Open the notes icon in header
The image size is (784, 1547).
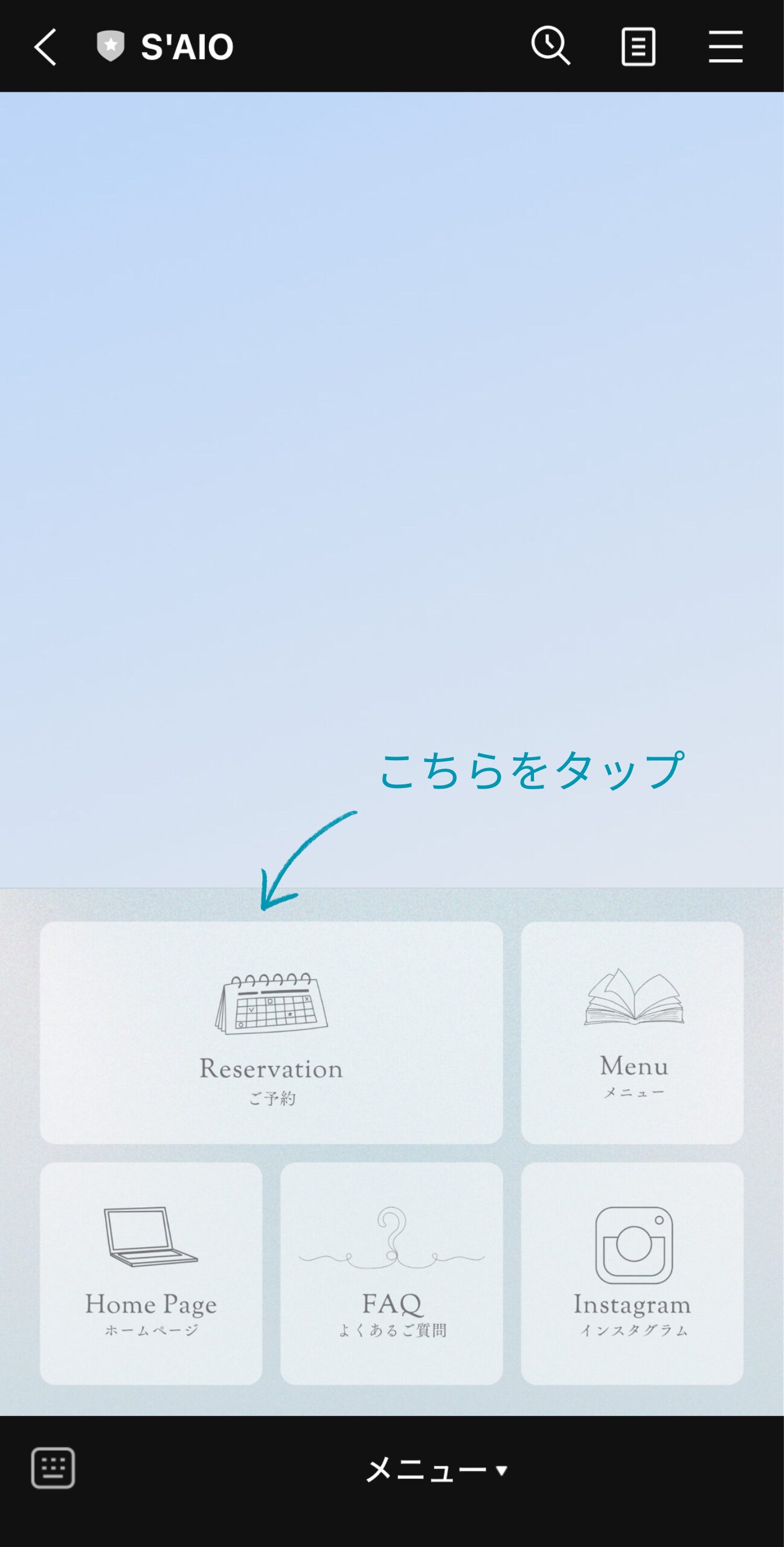click(x=638, y=47)
